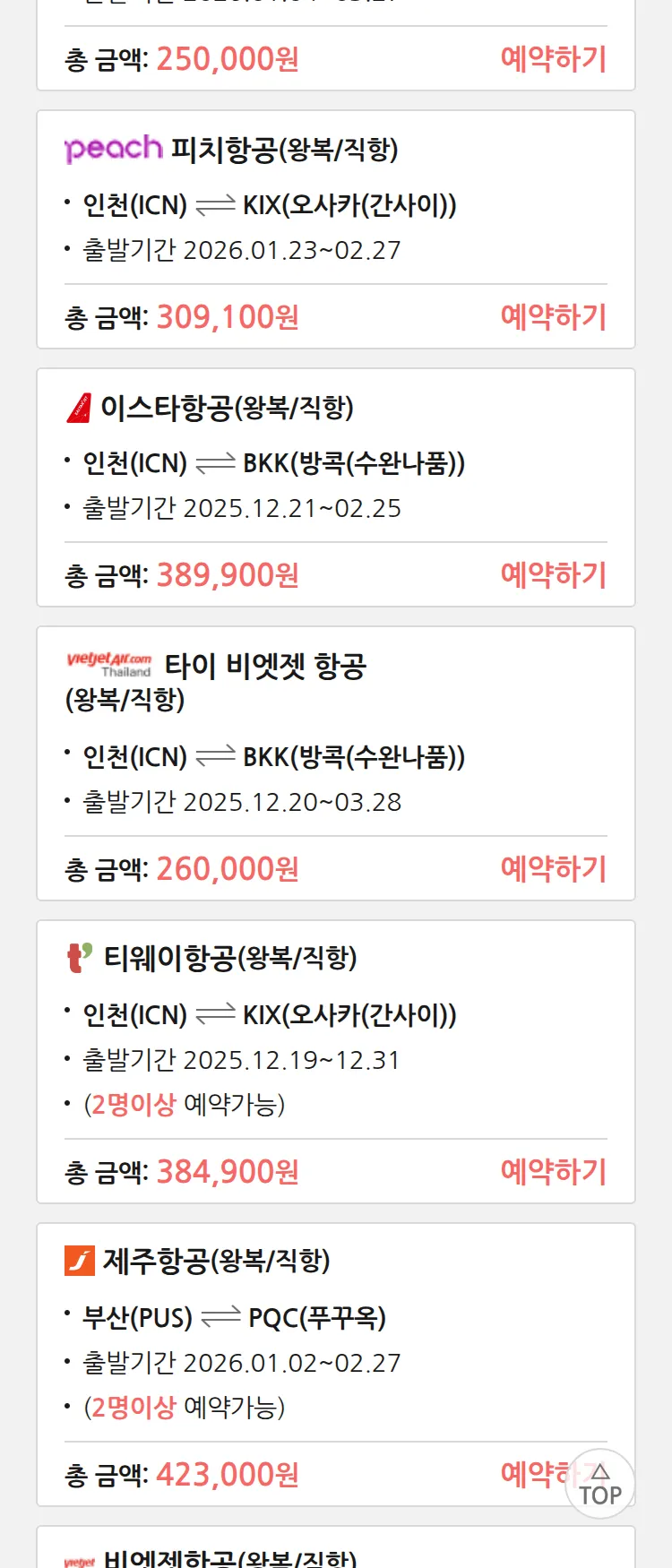
Task: Reserve the 이스타항공 Bangkok flight
Action: tap(553, 575)
